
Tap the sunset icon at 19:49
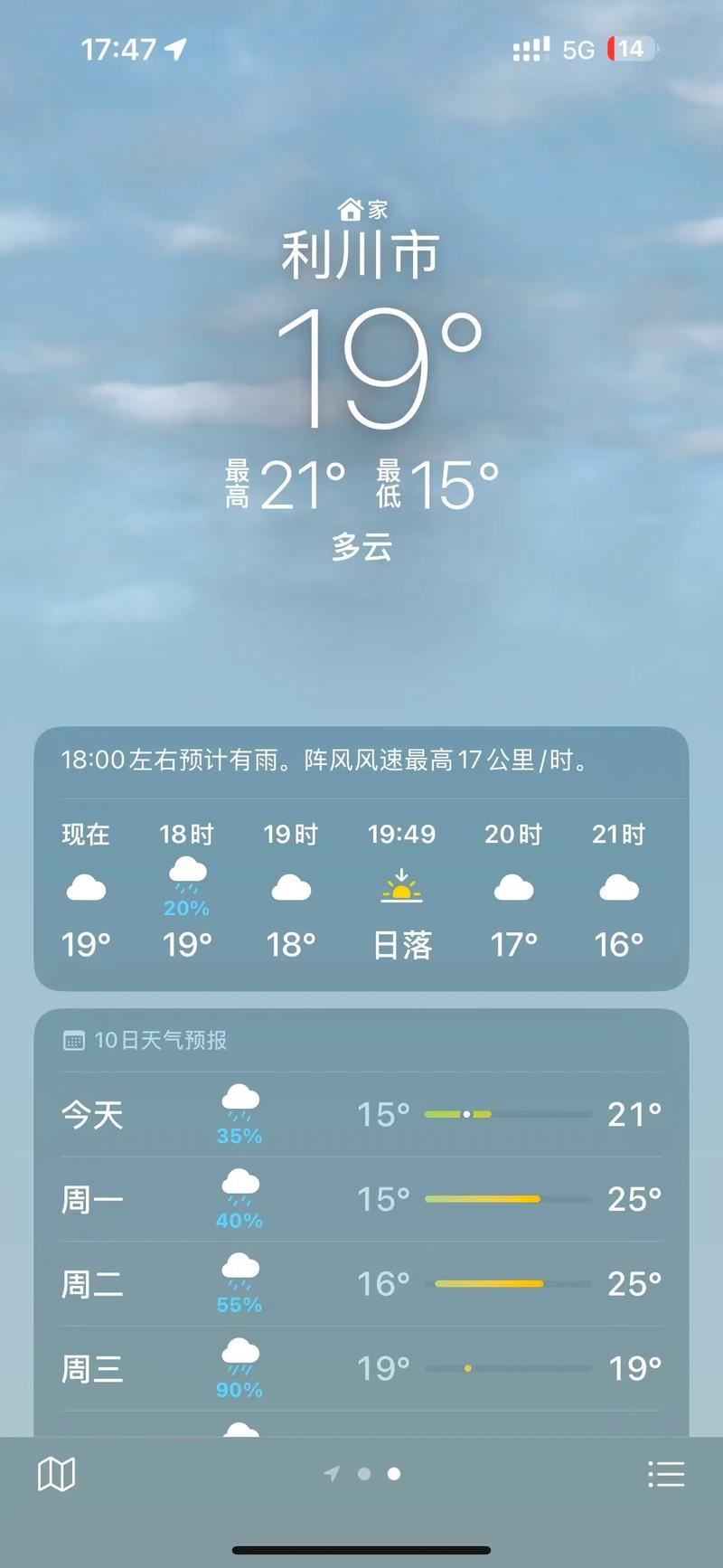(400, 889)
